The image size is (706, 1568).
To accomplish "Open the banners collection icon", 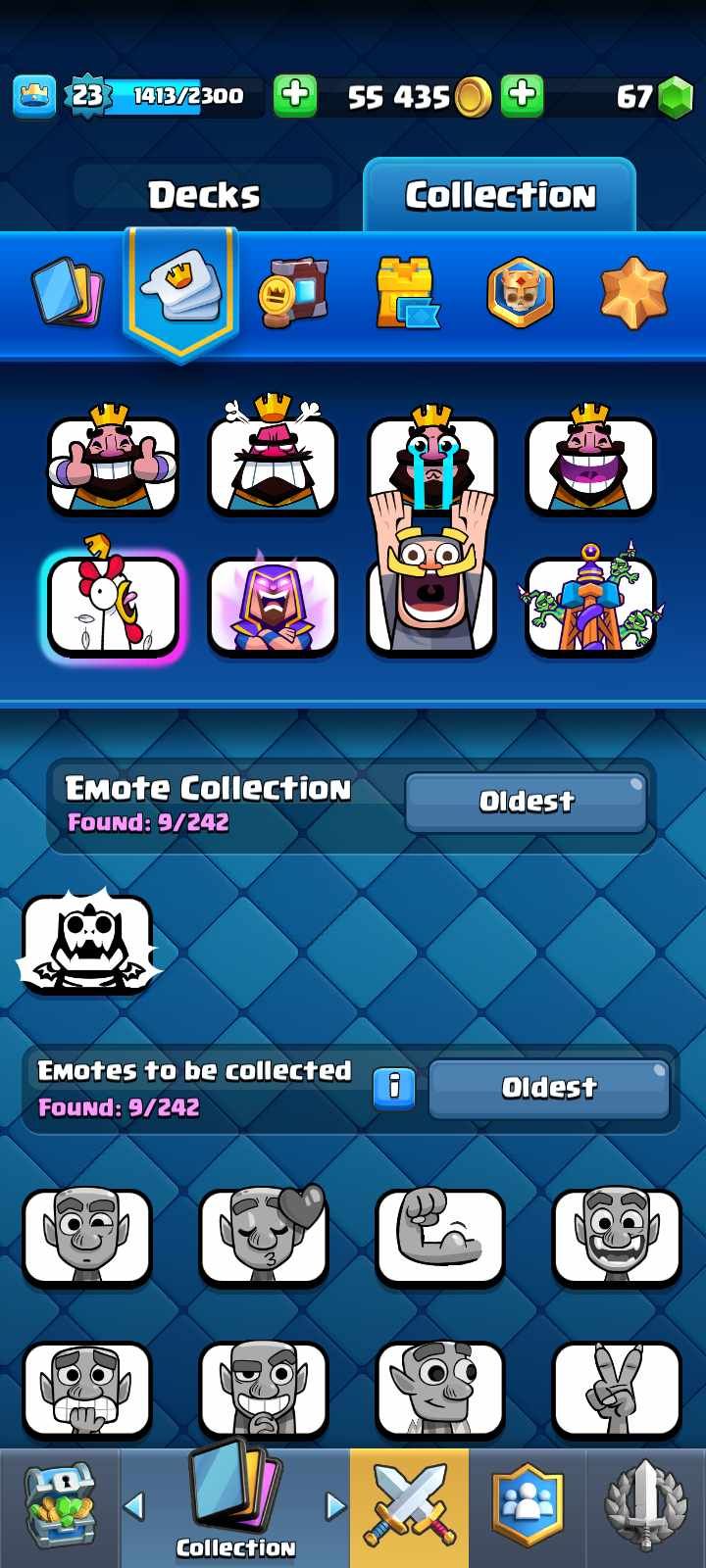I will tap(294, 292).
